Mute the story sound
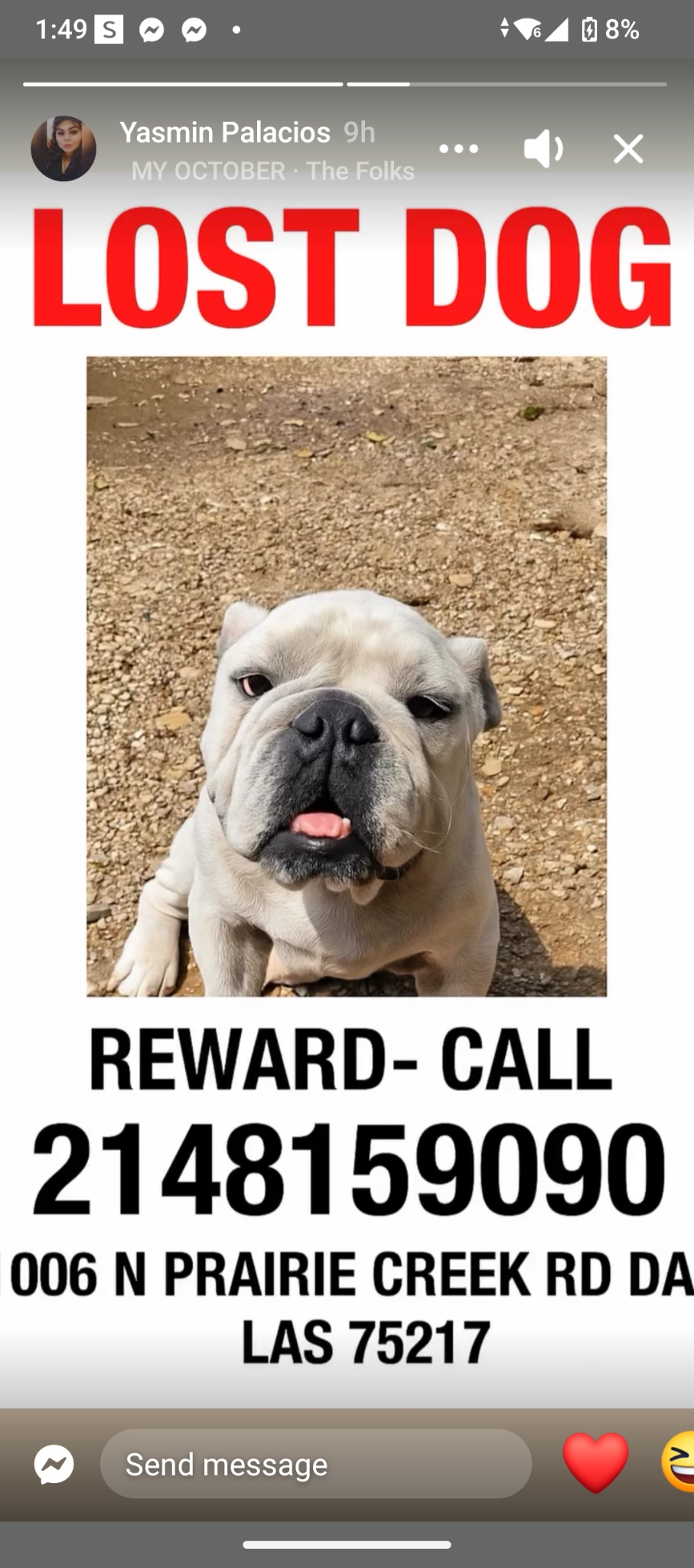This screenshot has height=1568, width=694. point(543,149)
